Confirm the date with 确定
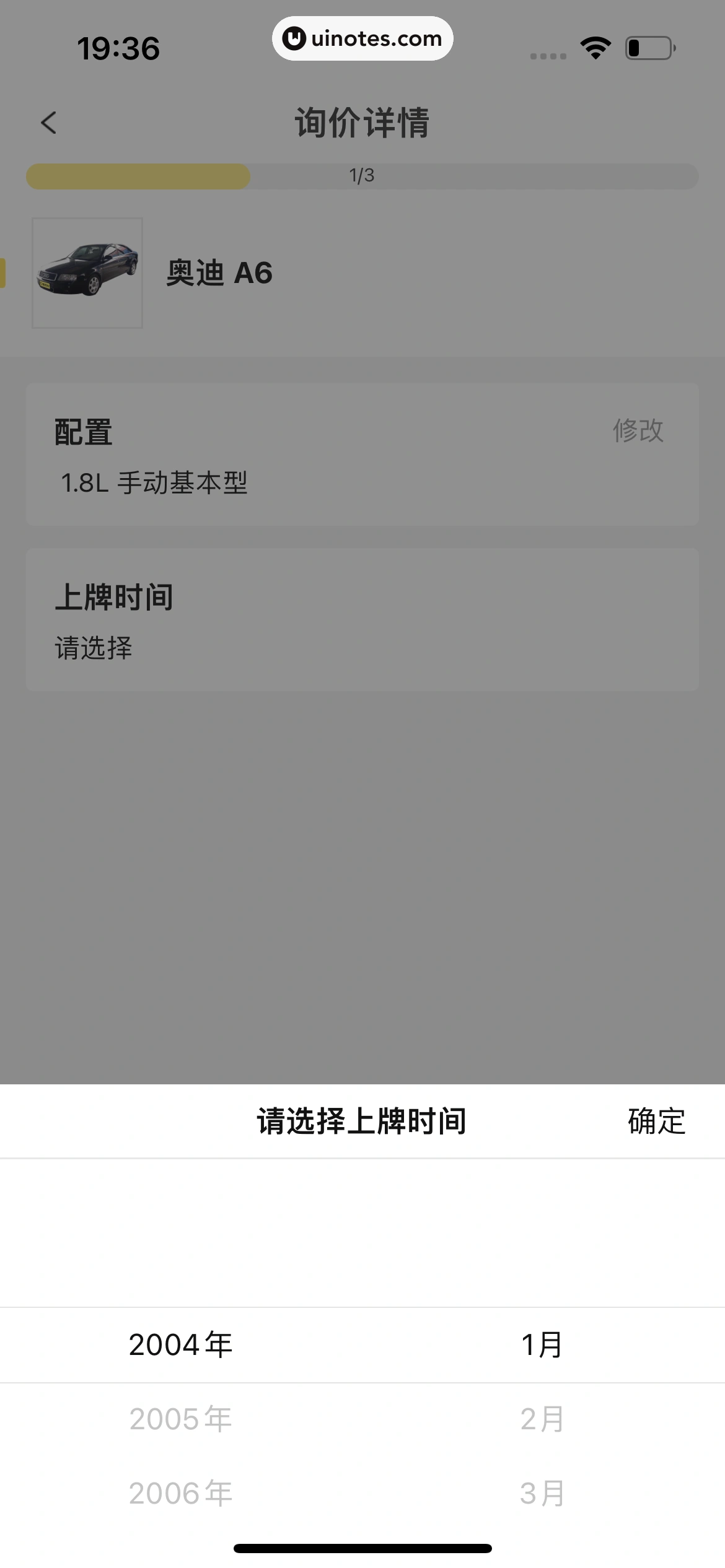 656,1122
